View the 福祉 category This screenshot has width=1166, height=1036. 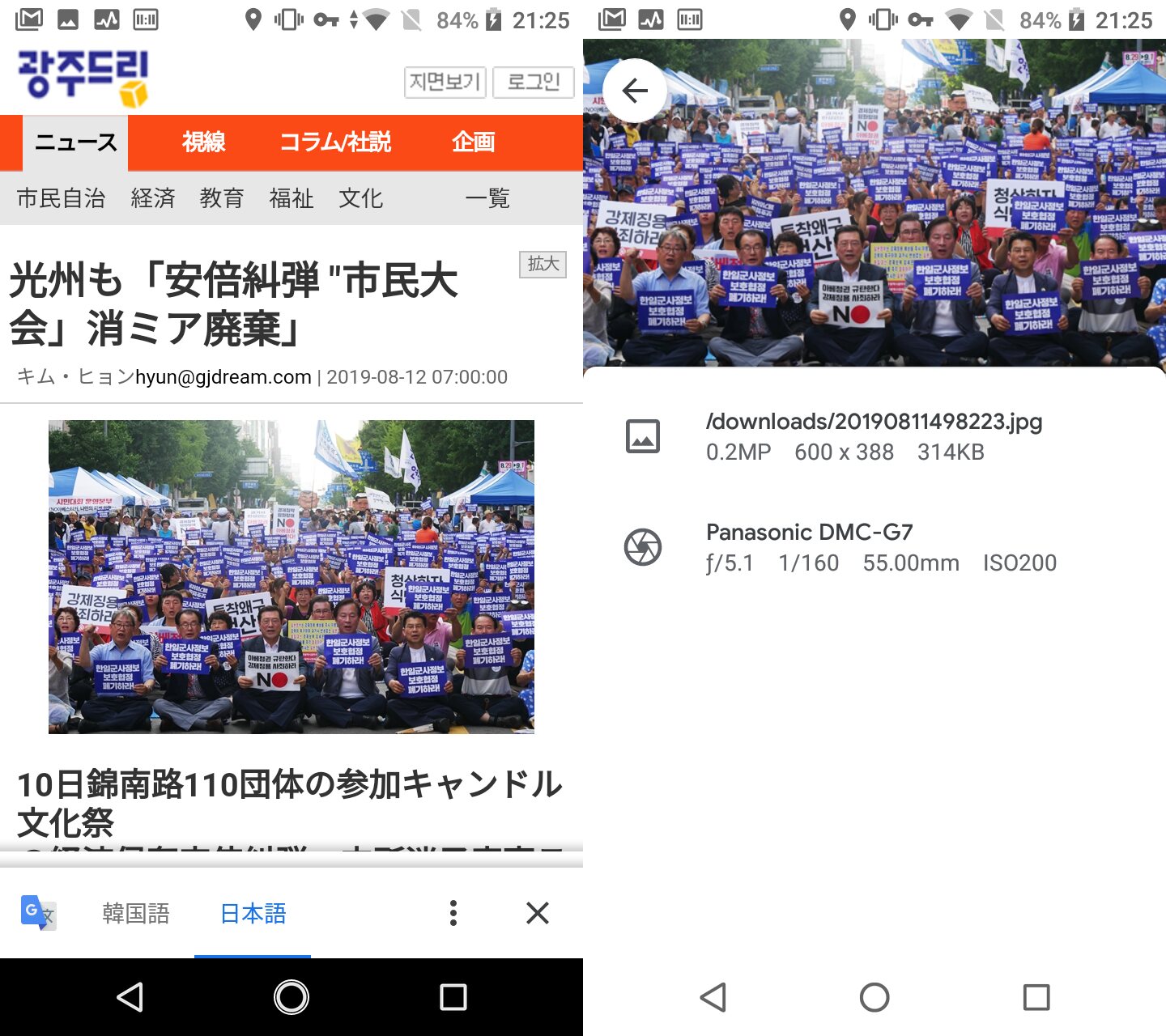[291, 198]
